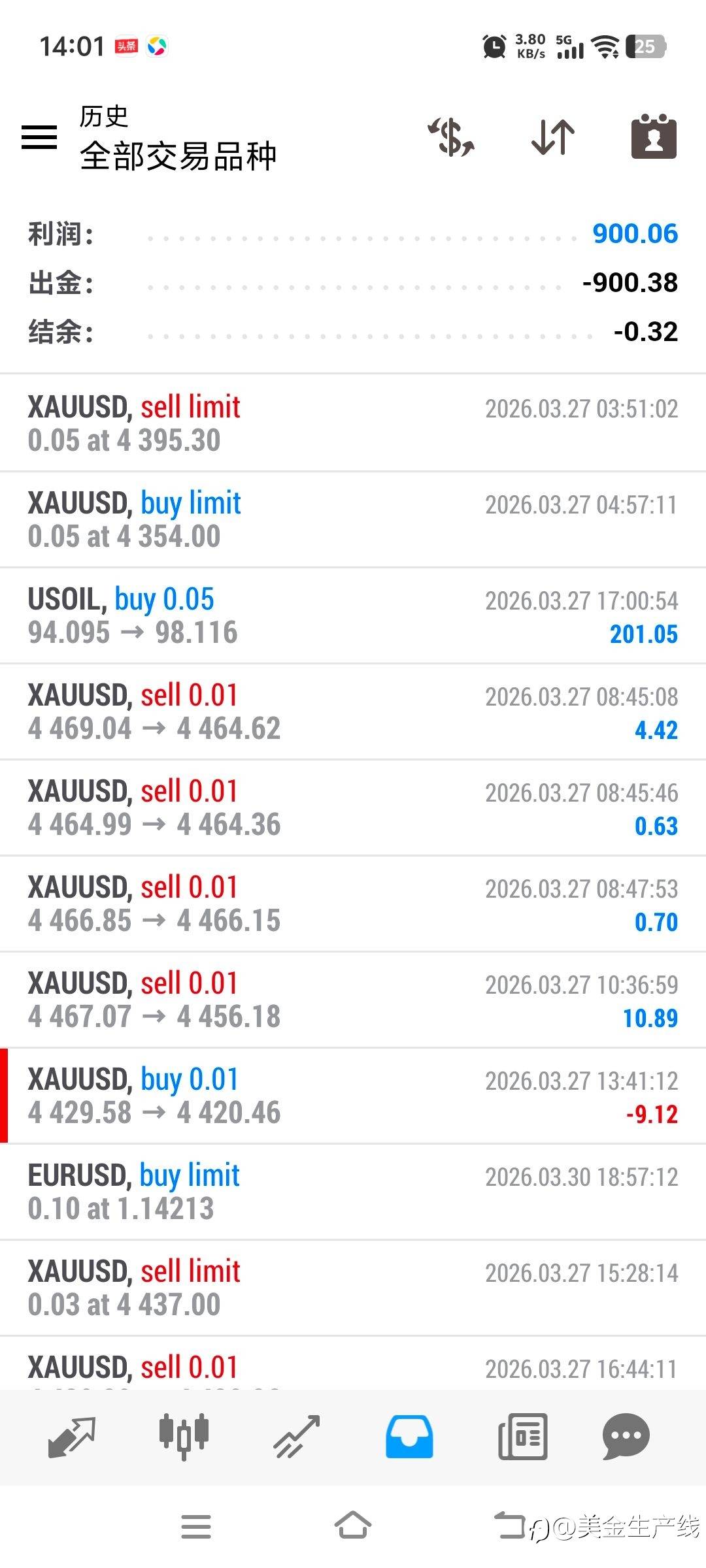The width and height of the screenshot is (706, 1568).
Task: Open the XAUUSD sell with 10.89 profit
Action: tap(353, 1000)
